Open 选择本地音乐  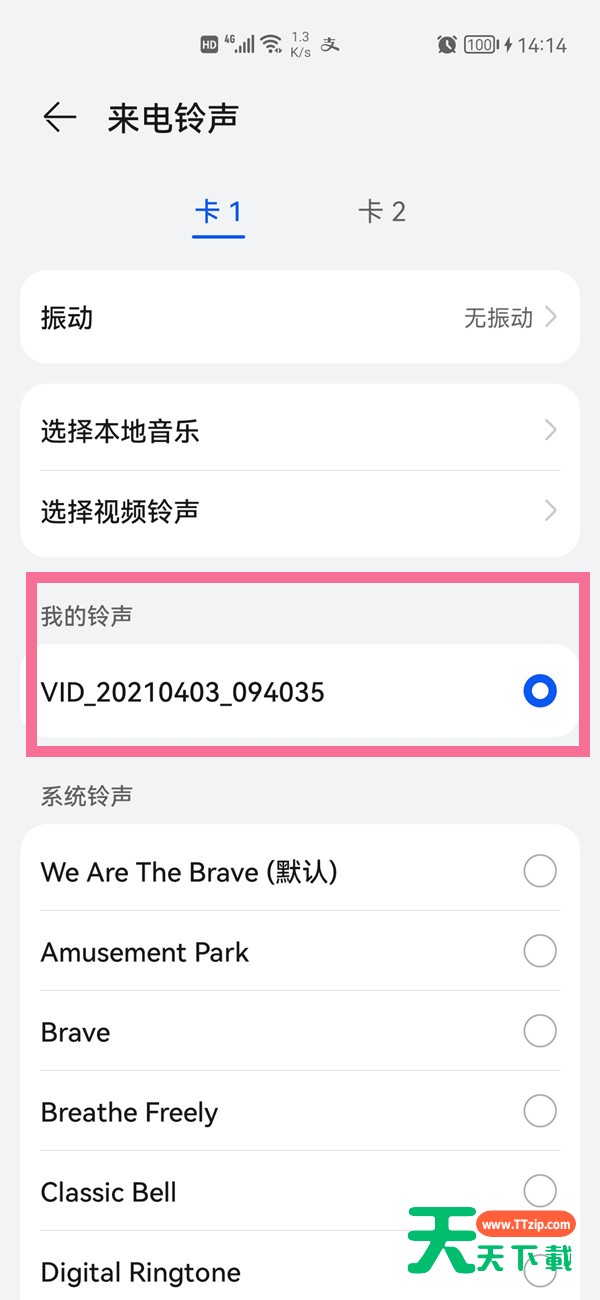[300, 431]
